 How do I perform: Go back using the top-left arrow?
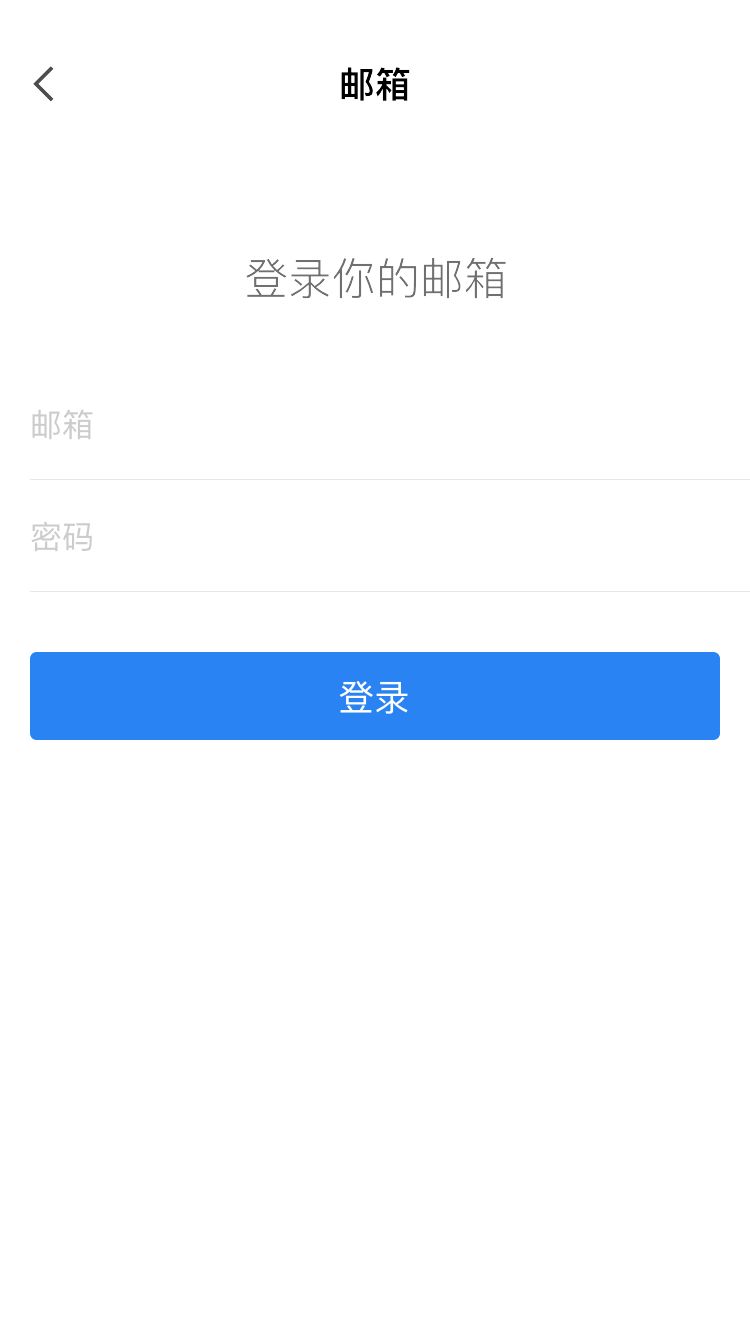click(x=43, y=84)
